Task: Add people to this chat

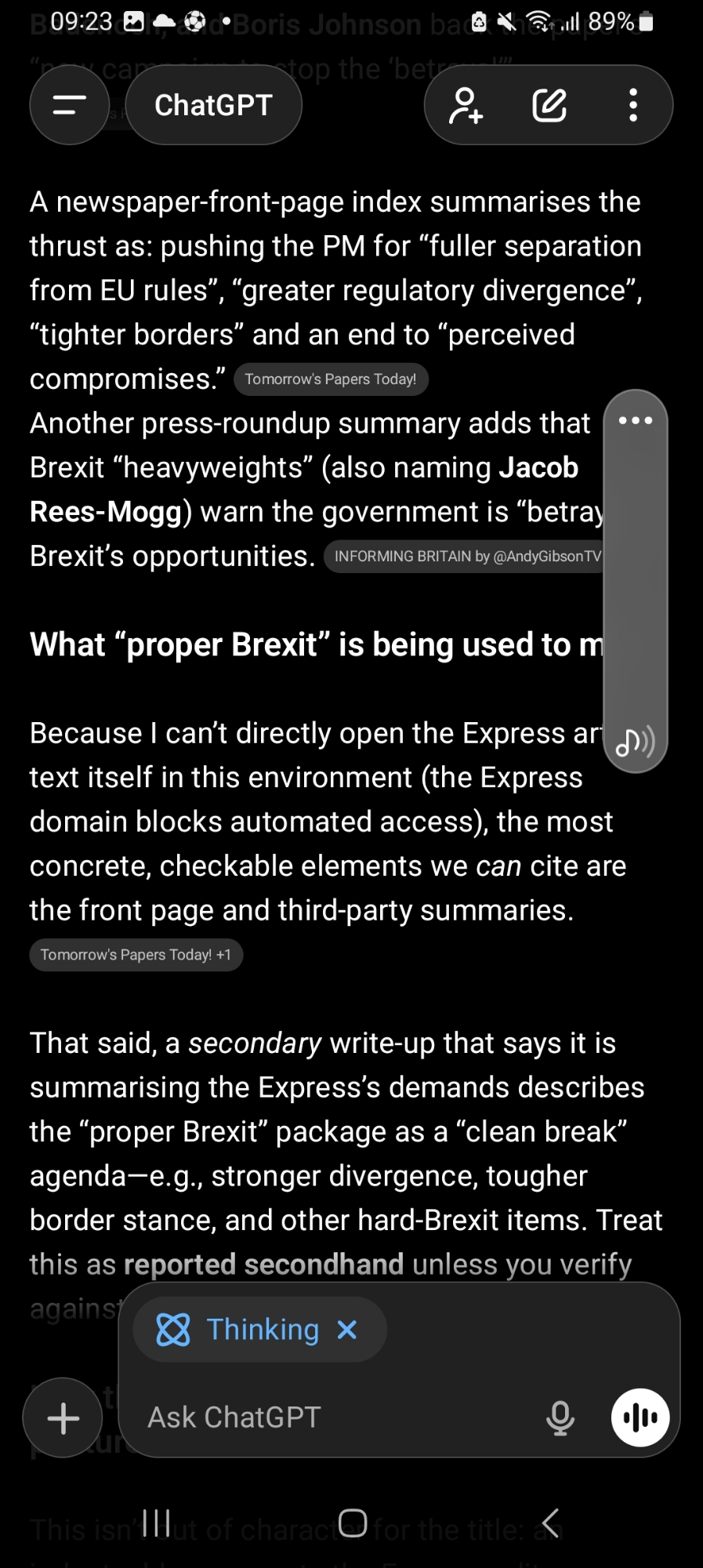Action: pyautogui.click(x=466, y=105)
